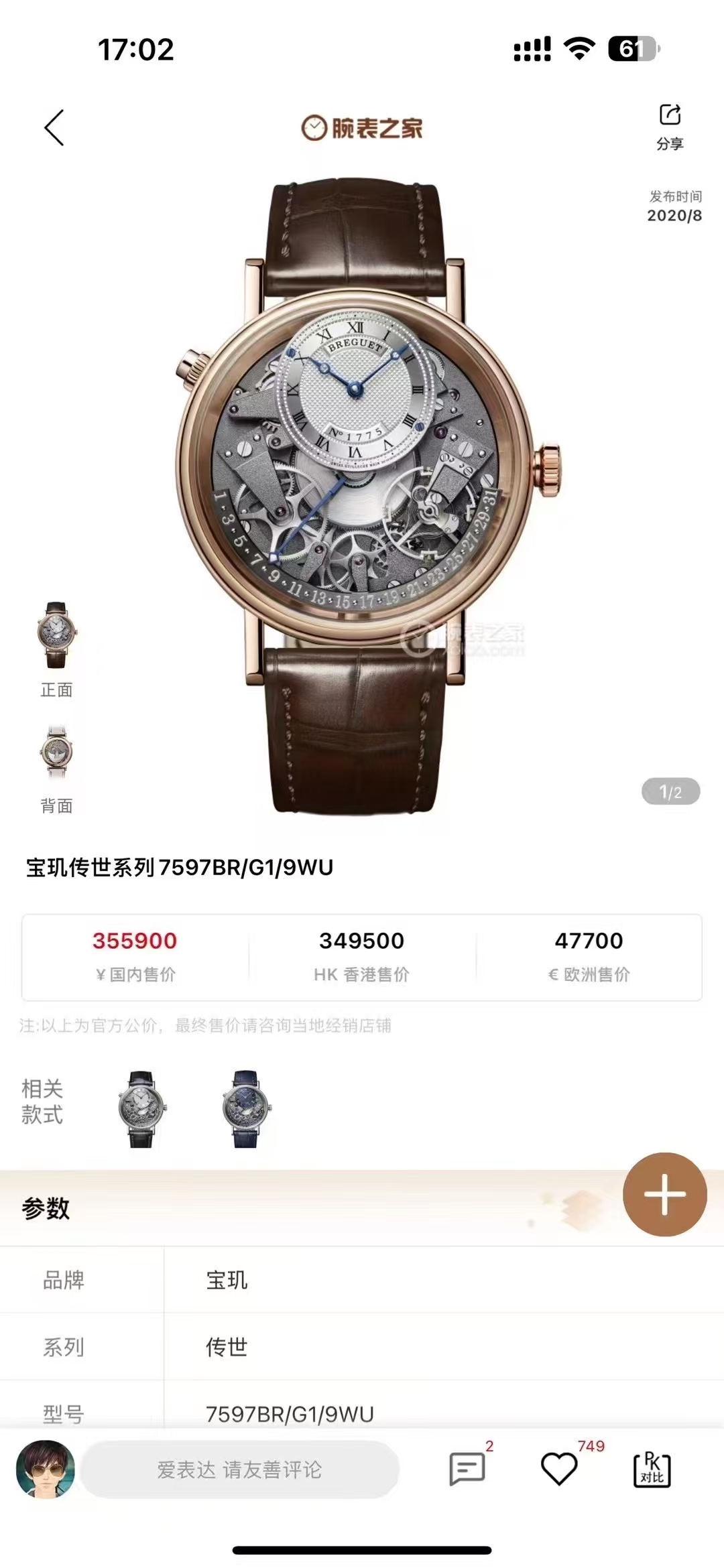Add watch to PK 对比 comparison
This screenshot has width=724, height=1568.
click(x=652, y=1469)
